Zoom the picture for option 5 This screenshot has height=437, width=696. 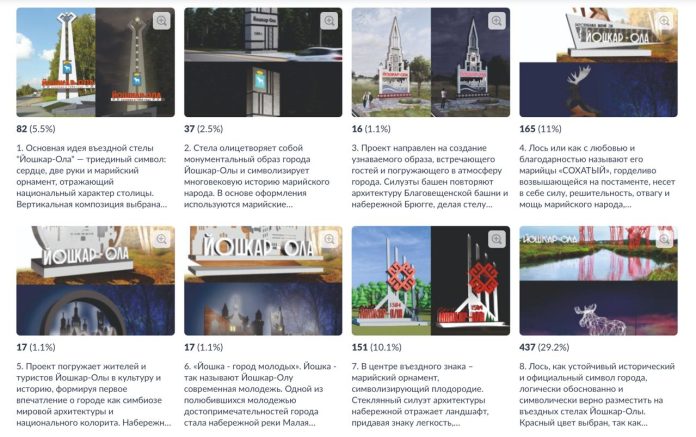tap(161, 239)
